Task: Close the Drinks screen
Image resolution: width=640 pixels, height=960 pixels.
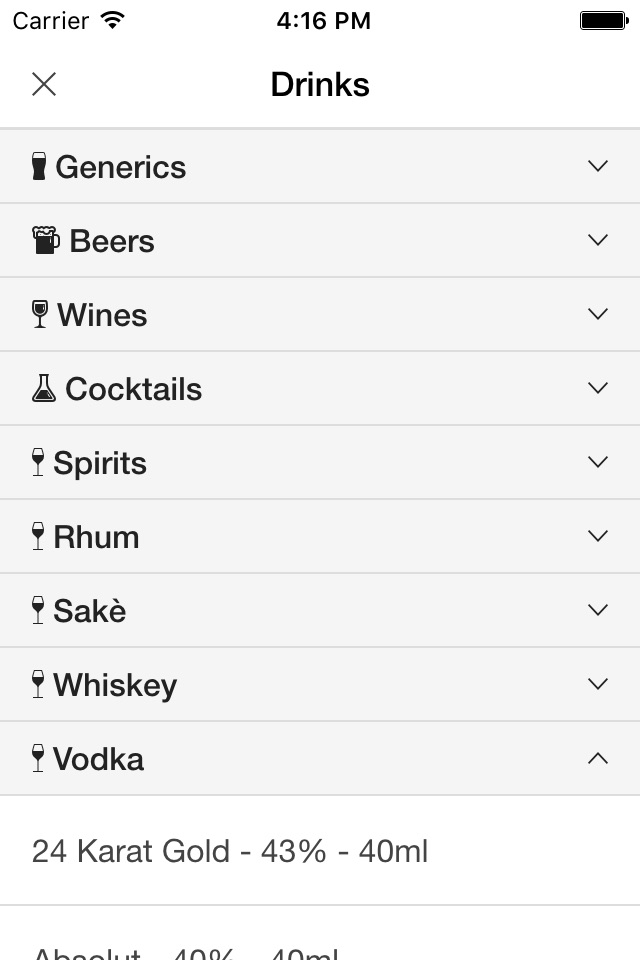Action: (x=44, y=85)
